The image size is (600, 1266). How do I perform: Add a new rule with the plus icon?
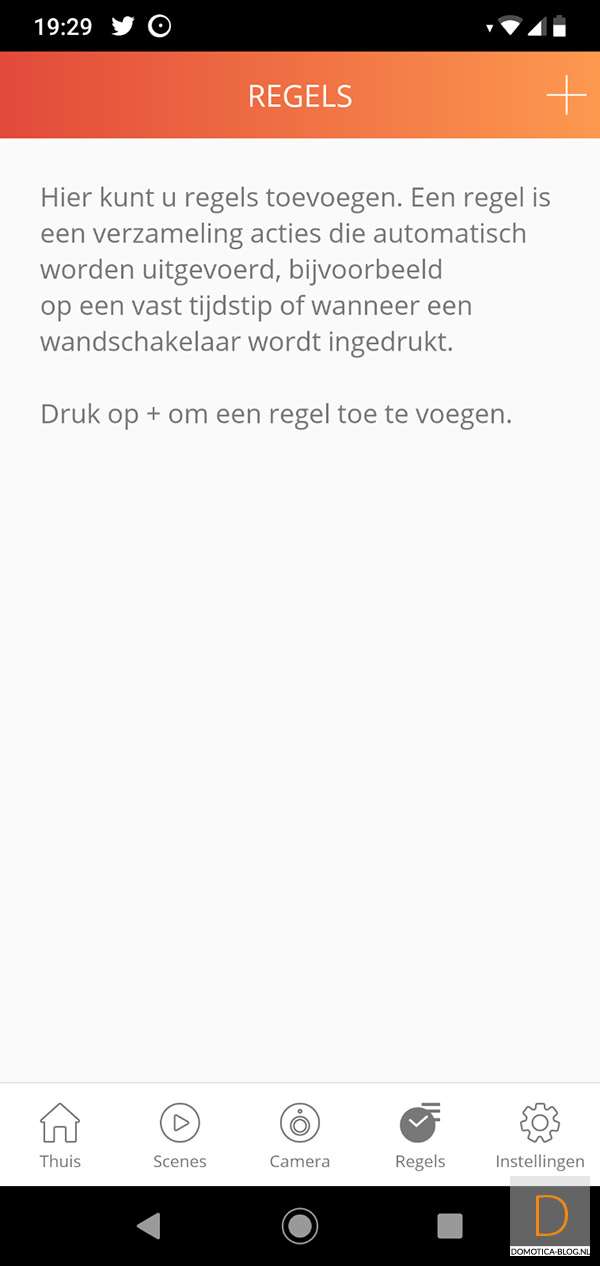coord(566,96)
